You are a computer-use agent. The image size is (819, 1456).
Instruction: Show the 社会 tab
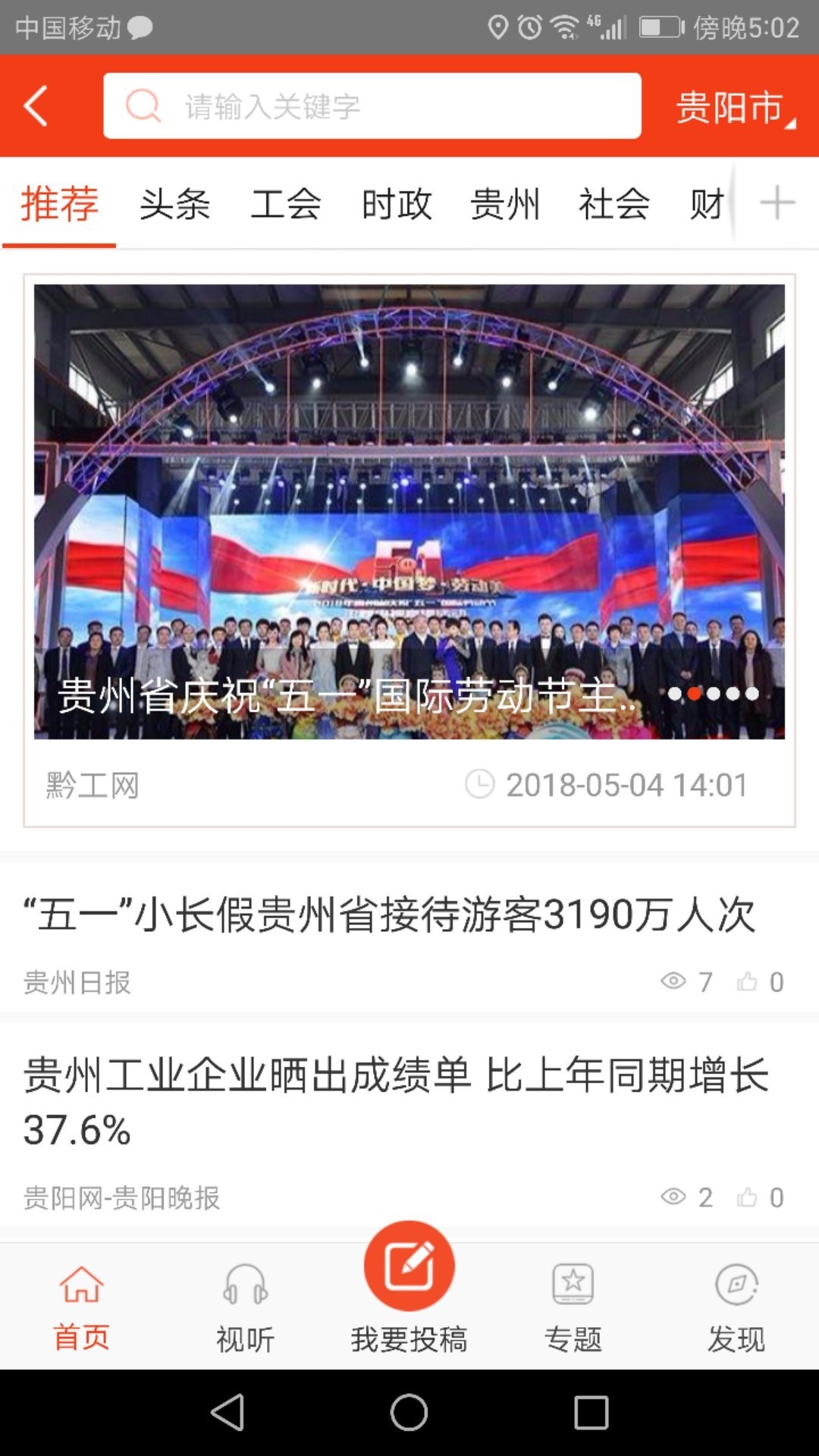click(x=614, y=204)
